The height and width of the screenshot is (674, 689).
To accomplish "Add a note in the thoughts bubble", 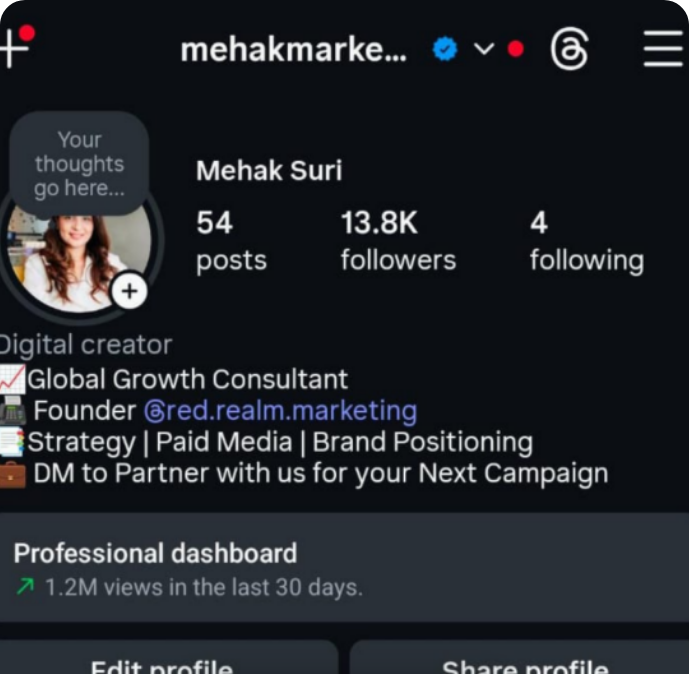I will [79, 164].
